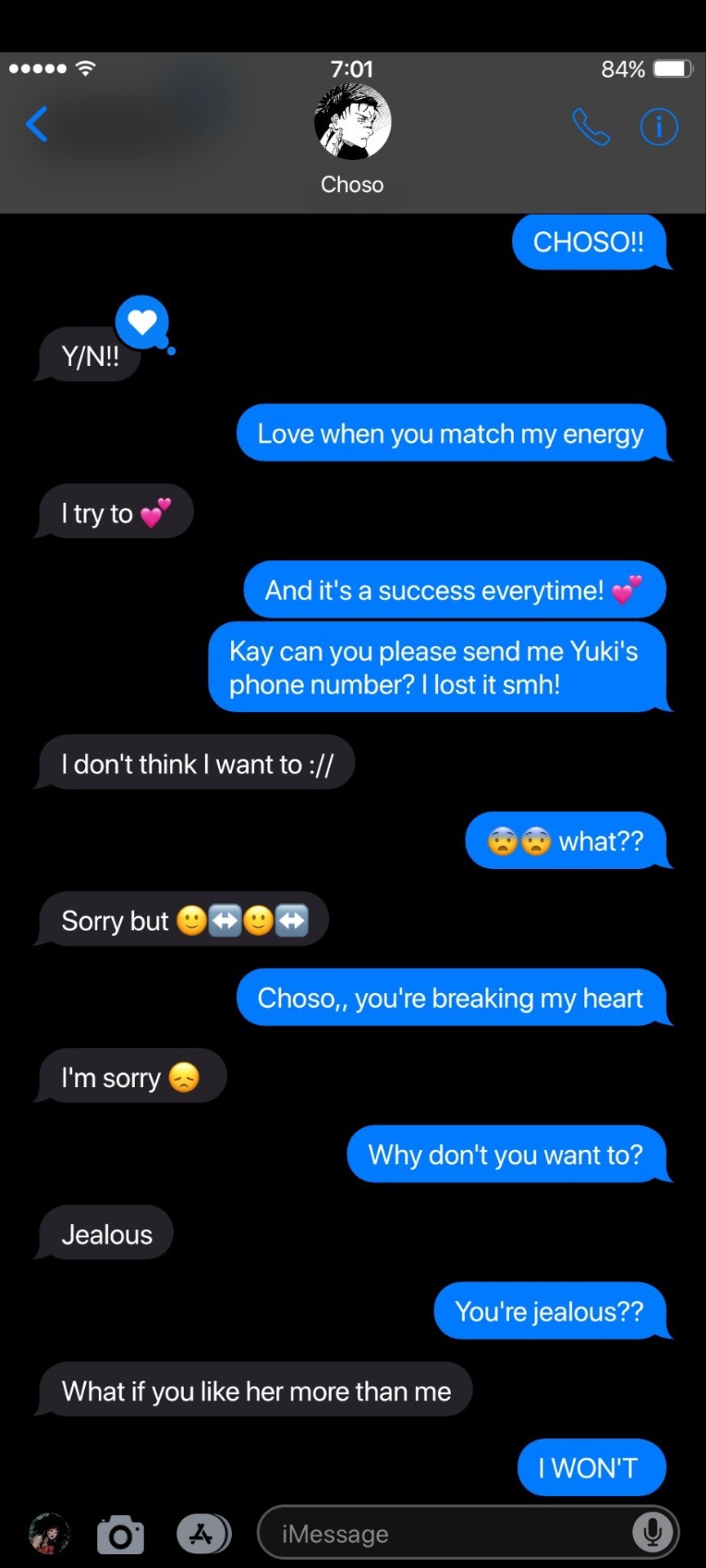Open the App Store apps drawer

(202, 1534)
